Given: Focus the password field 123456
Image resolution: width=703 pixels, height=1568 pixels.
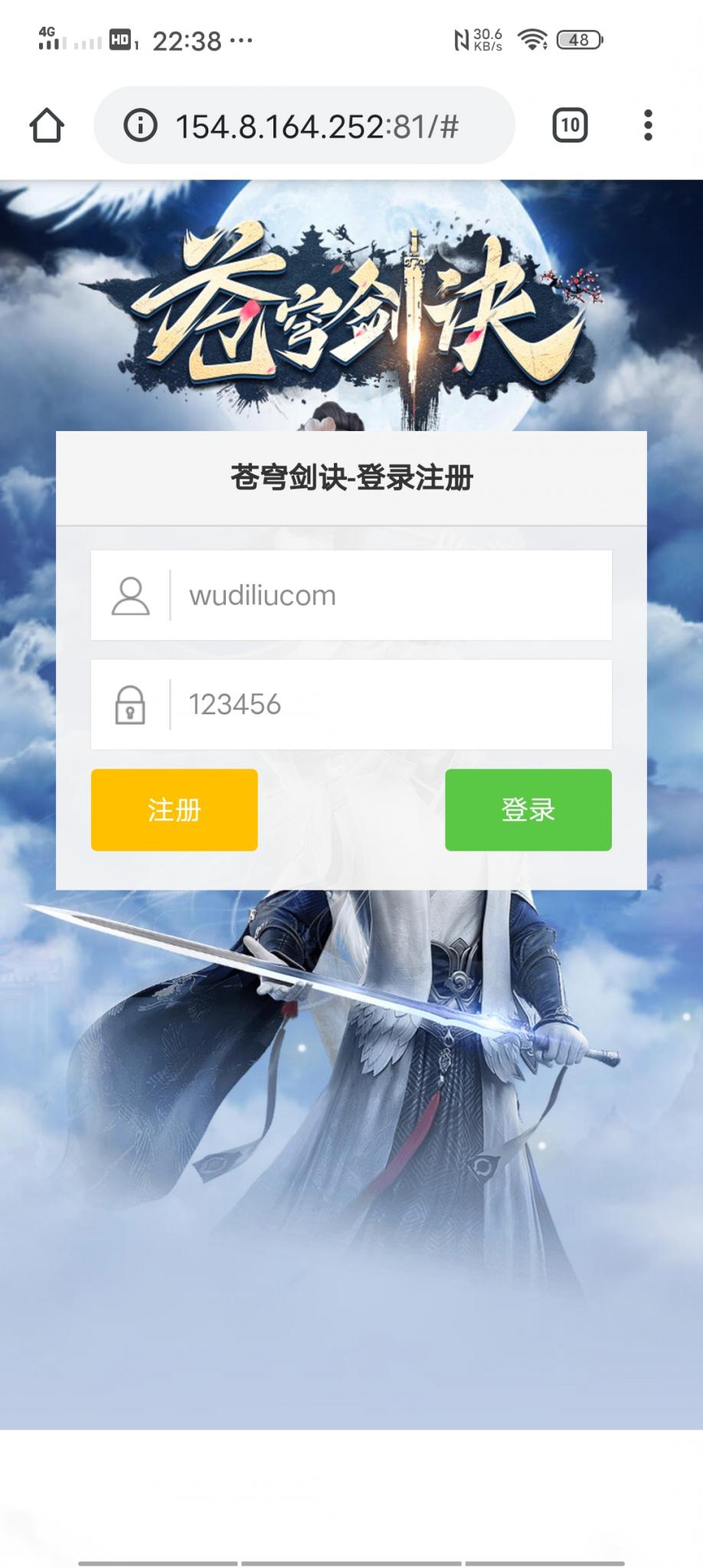Looking at the screenshot, I should (x=389, y=704).
